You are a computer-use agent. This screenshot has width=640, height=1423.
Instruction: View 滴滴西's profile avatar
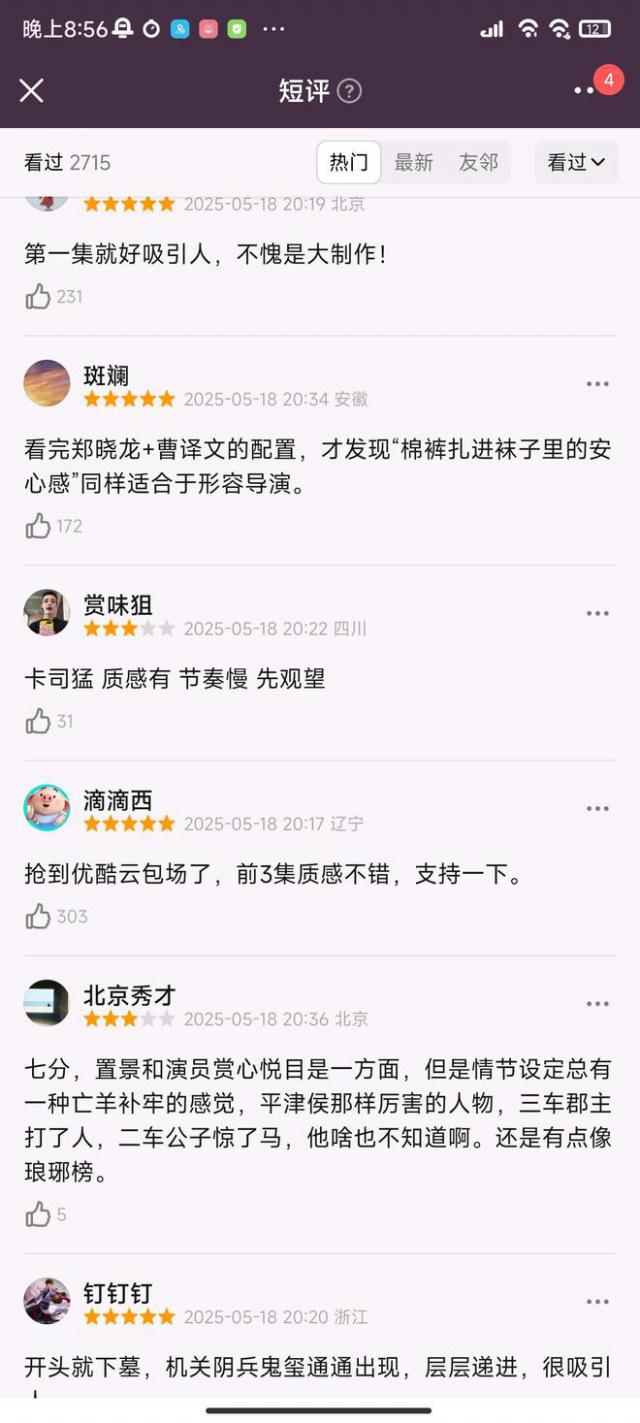click(x=47, y=808)
